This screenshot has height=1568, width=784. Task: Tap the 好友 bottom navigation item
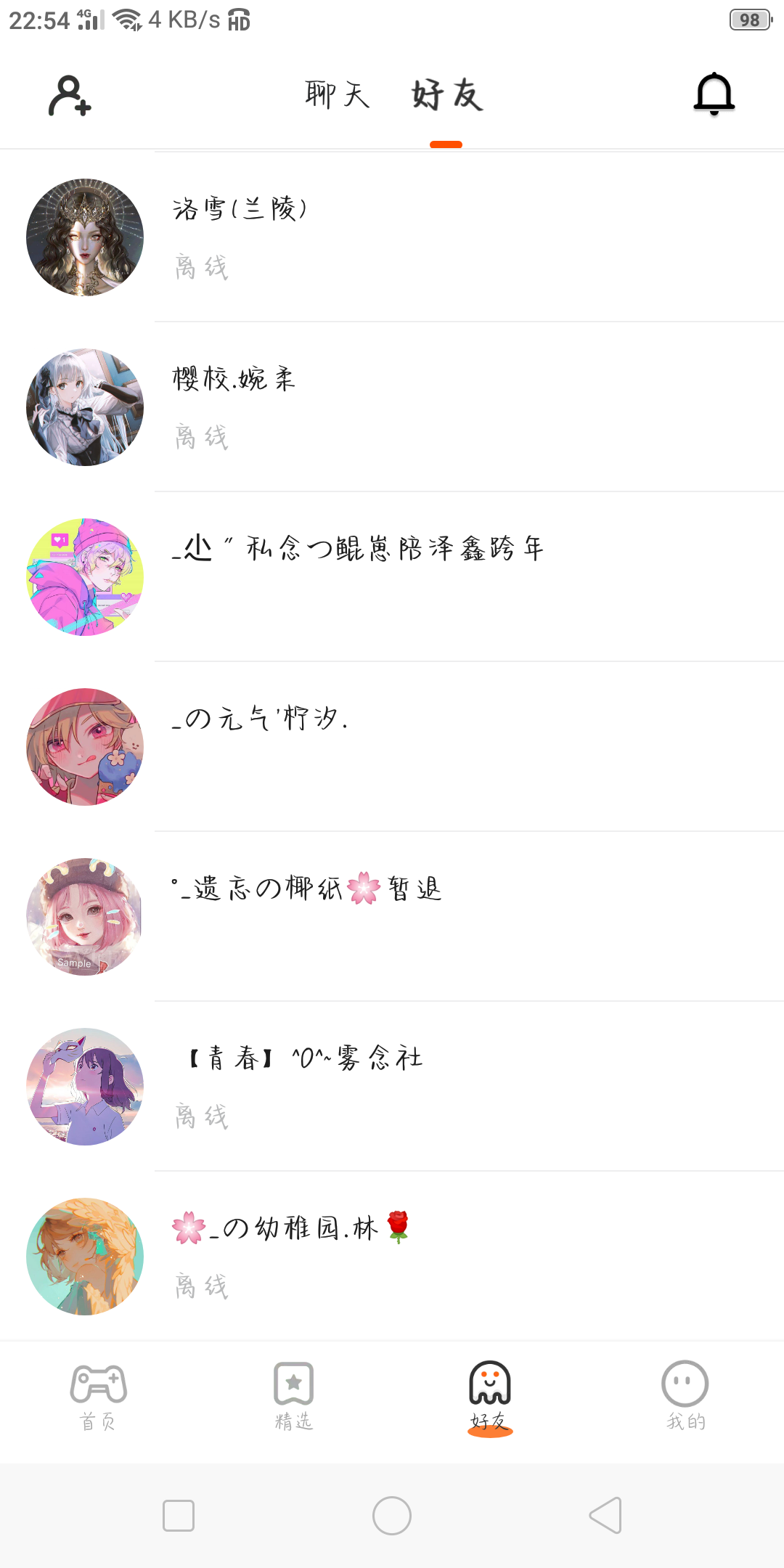pos(490,1397)
